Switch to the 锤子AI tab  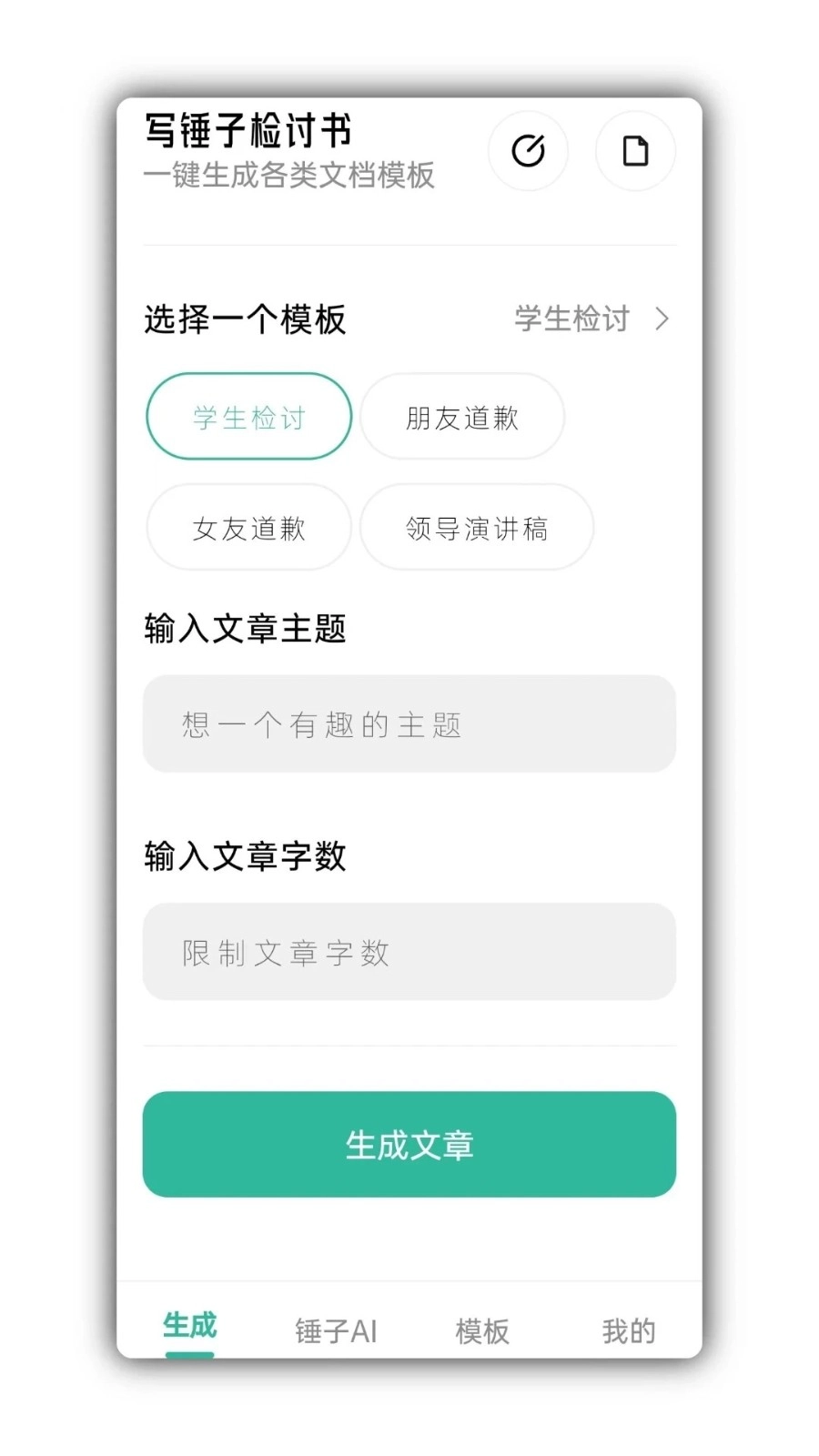click(x=337, y=1329)
